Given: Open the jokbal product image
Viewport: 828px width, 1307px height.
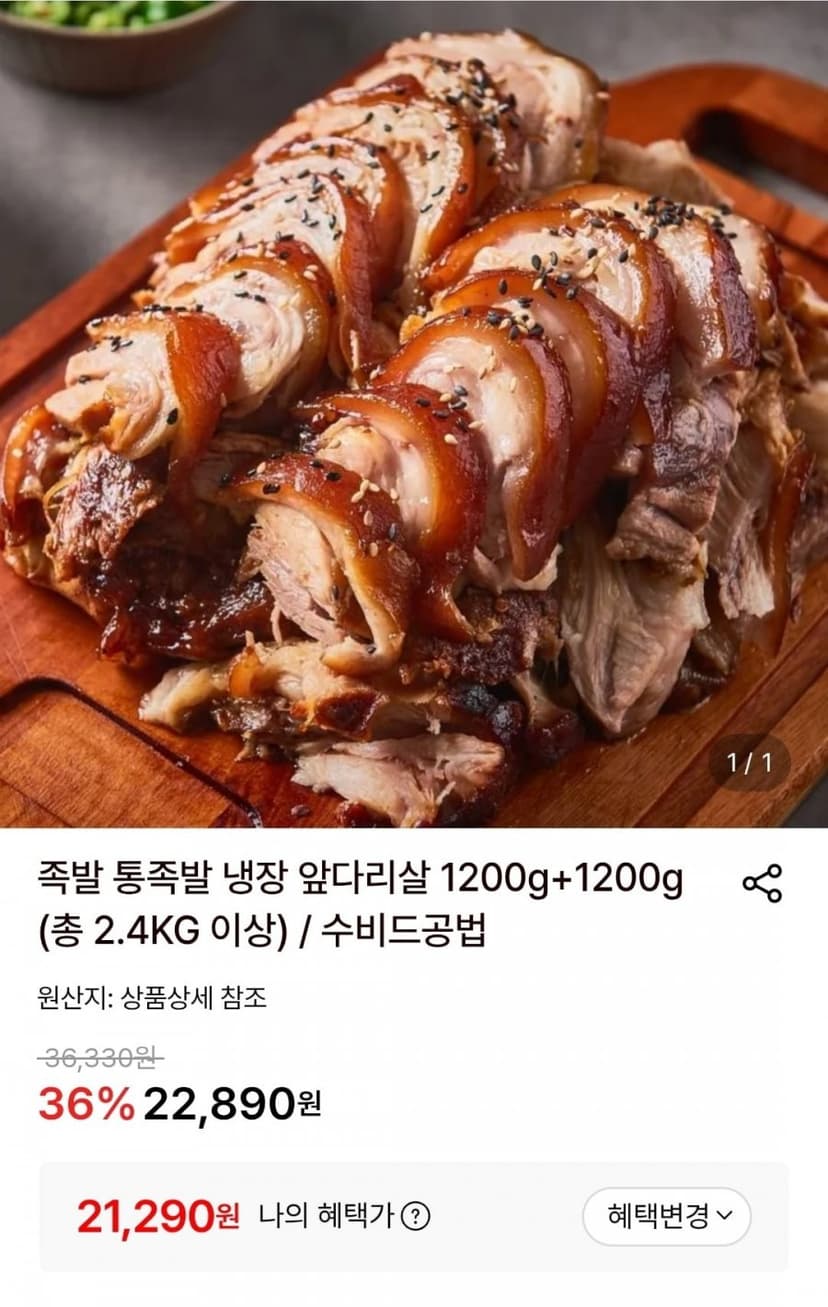Looking at the screenshot, I should [x=414, y=414].
